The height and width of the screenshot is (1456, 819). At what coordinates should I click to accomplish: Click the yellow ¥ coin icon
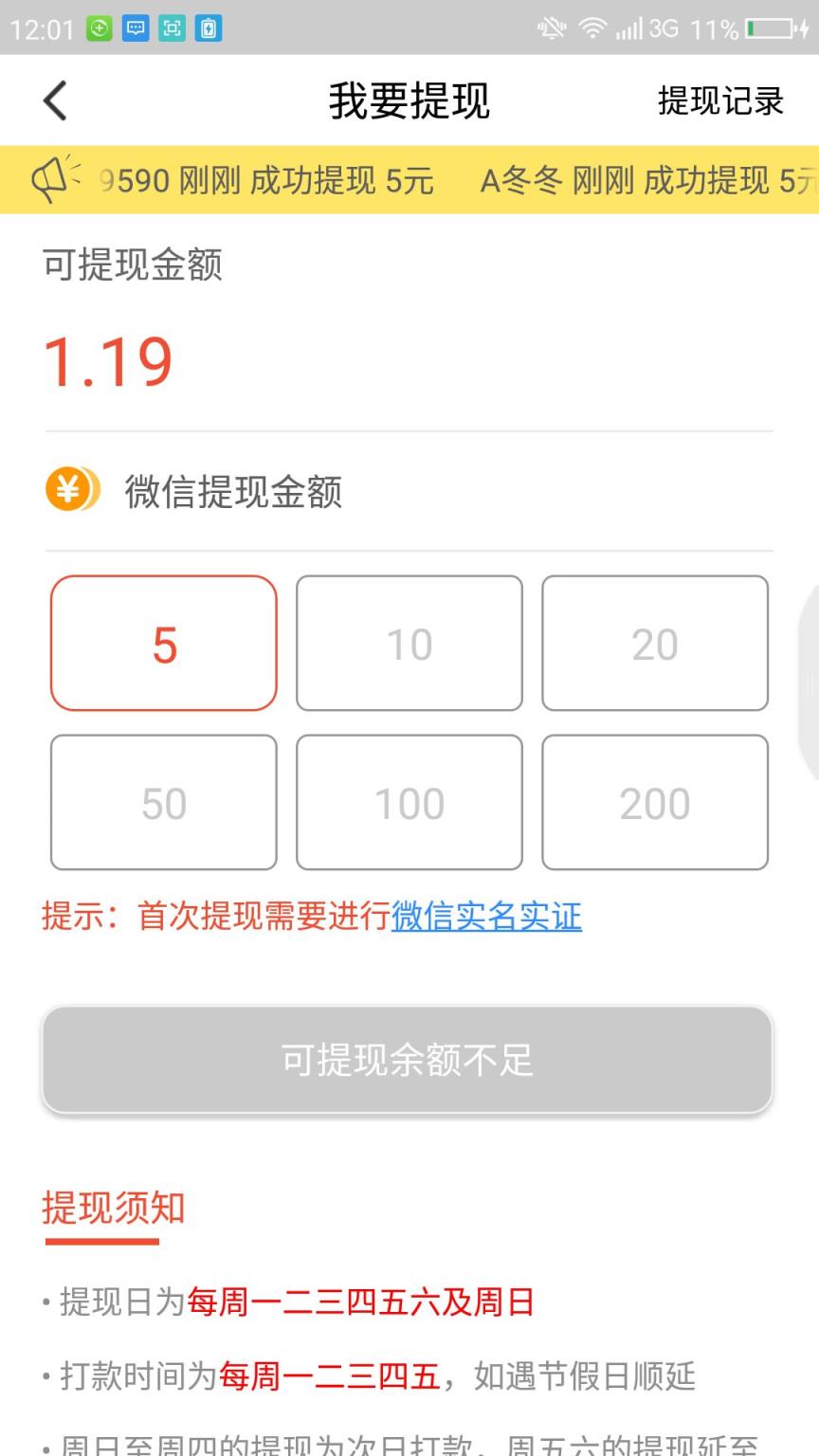point(71,491)
